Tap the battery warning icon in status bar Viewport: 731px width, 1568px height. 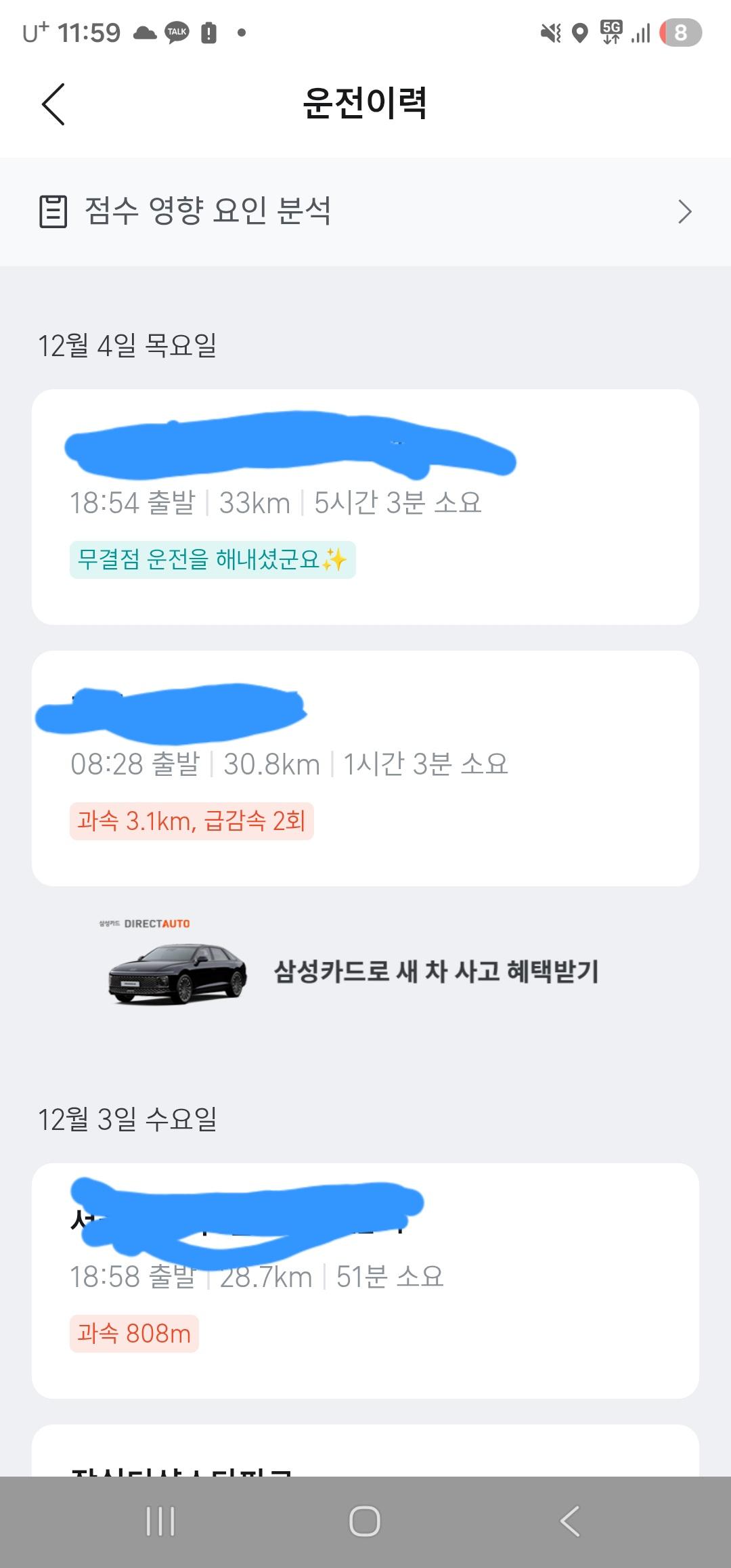click(x=210, y=32)
